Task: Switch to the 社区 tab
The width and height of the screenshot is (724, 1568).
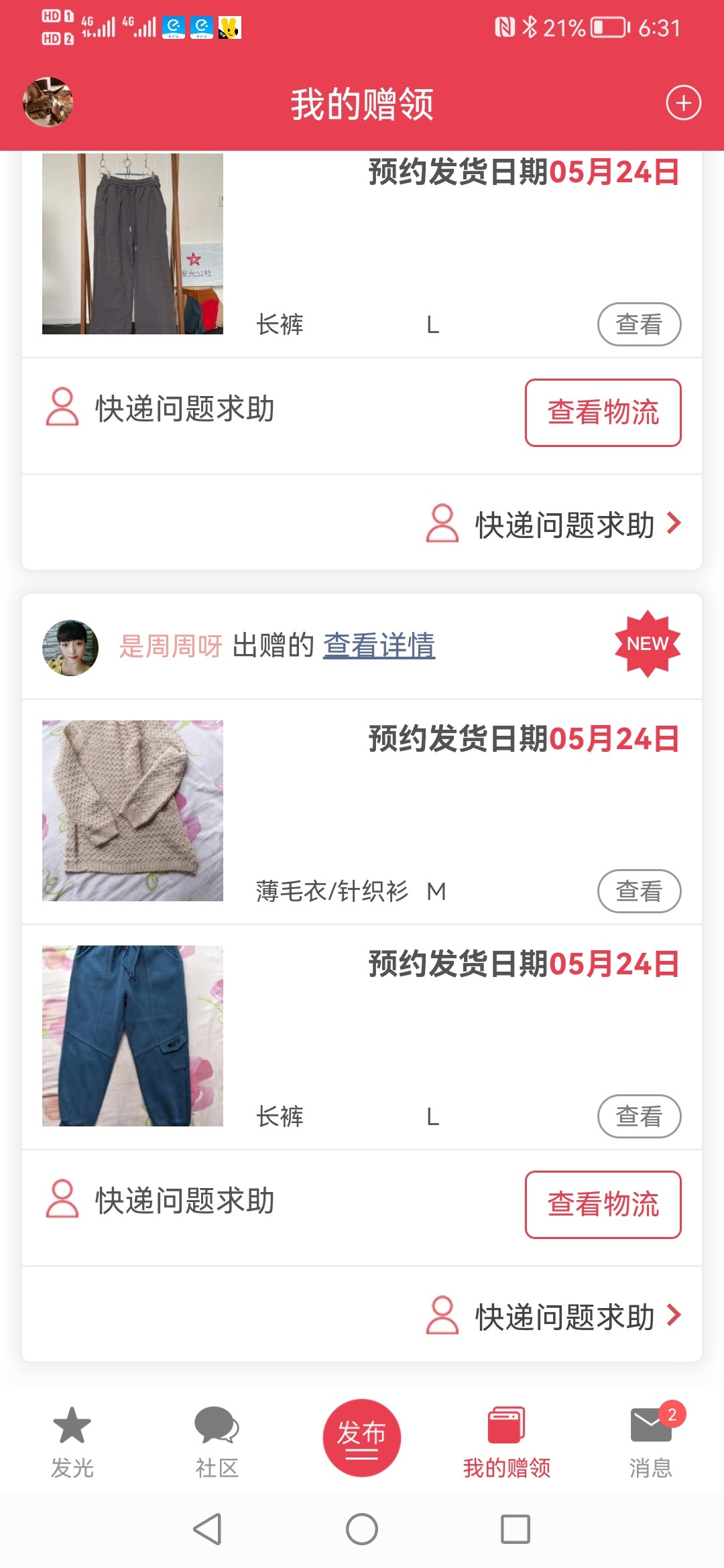Action: pyautogui.click(x=217, y=1441)
